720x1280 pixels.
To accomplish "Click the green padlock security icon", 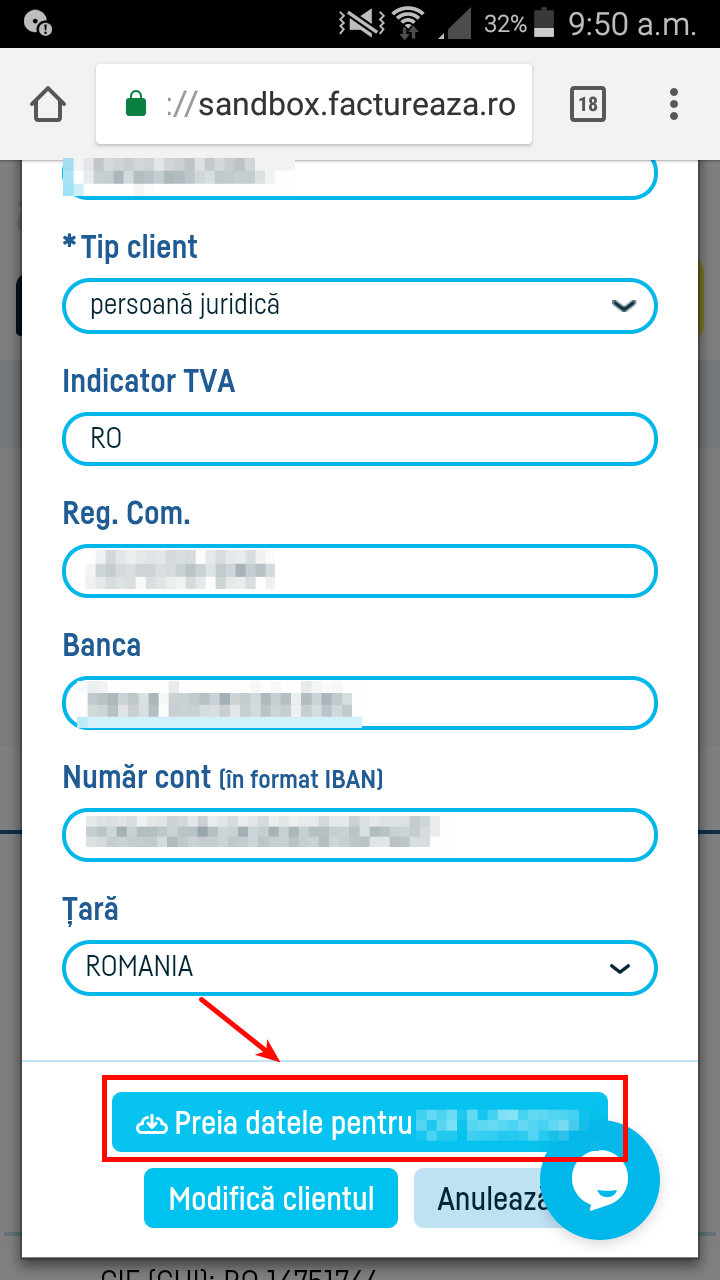I will (135, 103).
